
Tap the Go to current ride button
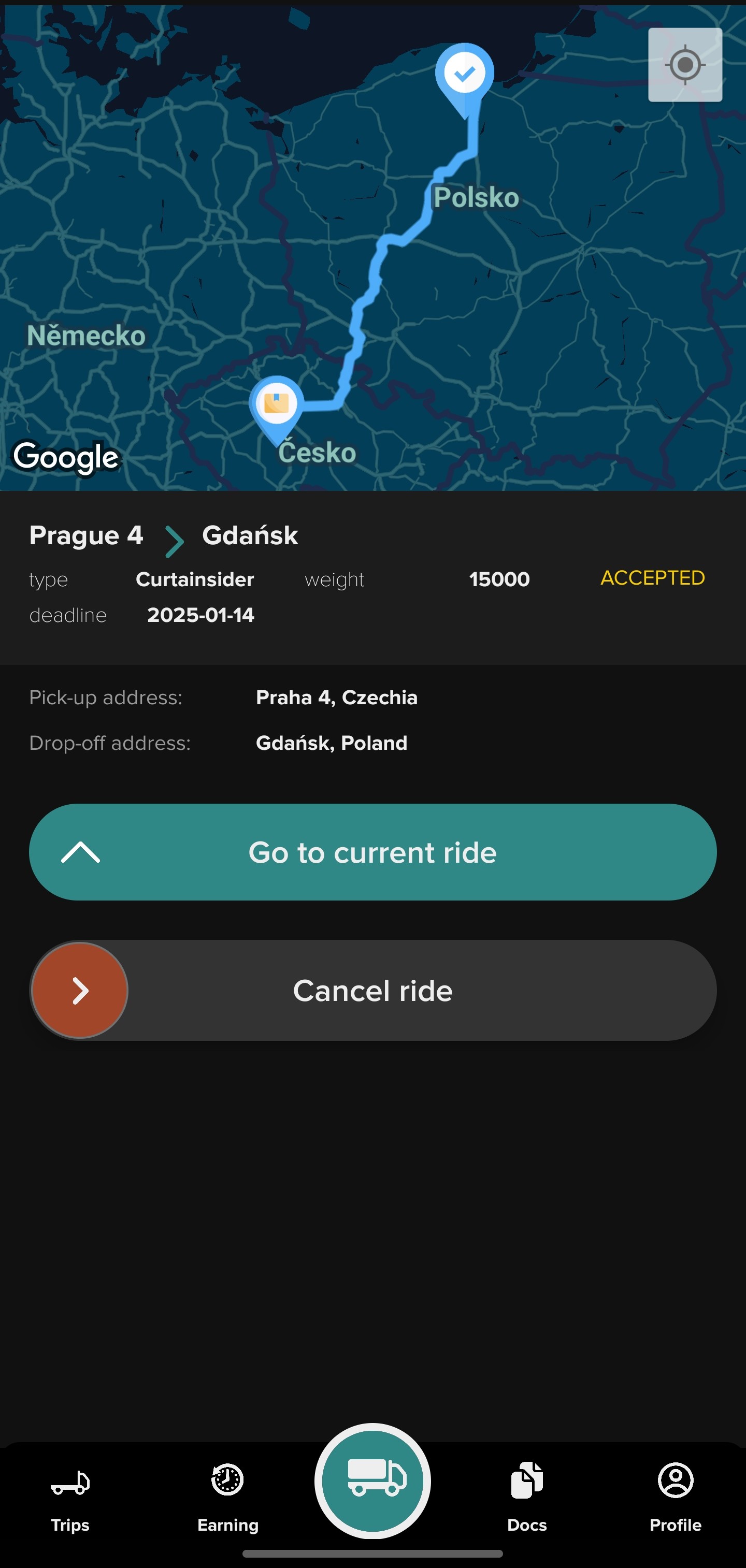click(372, 851)
